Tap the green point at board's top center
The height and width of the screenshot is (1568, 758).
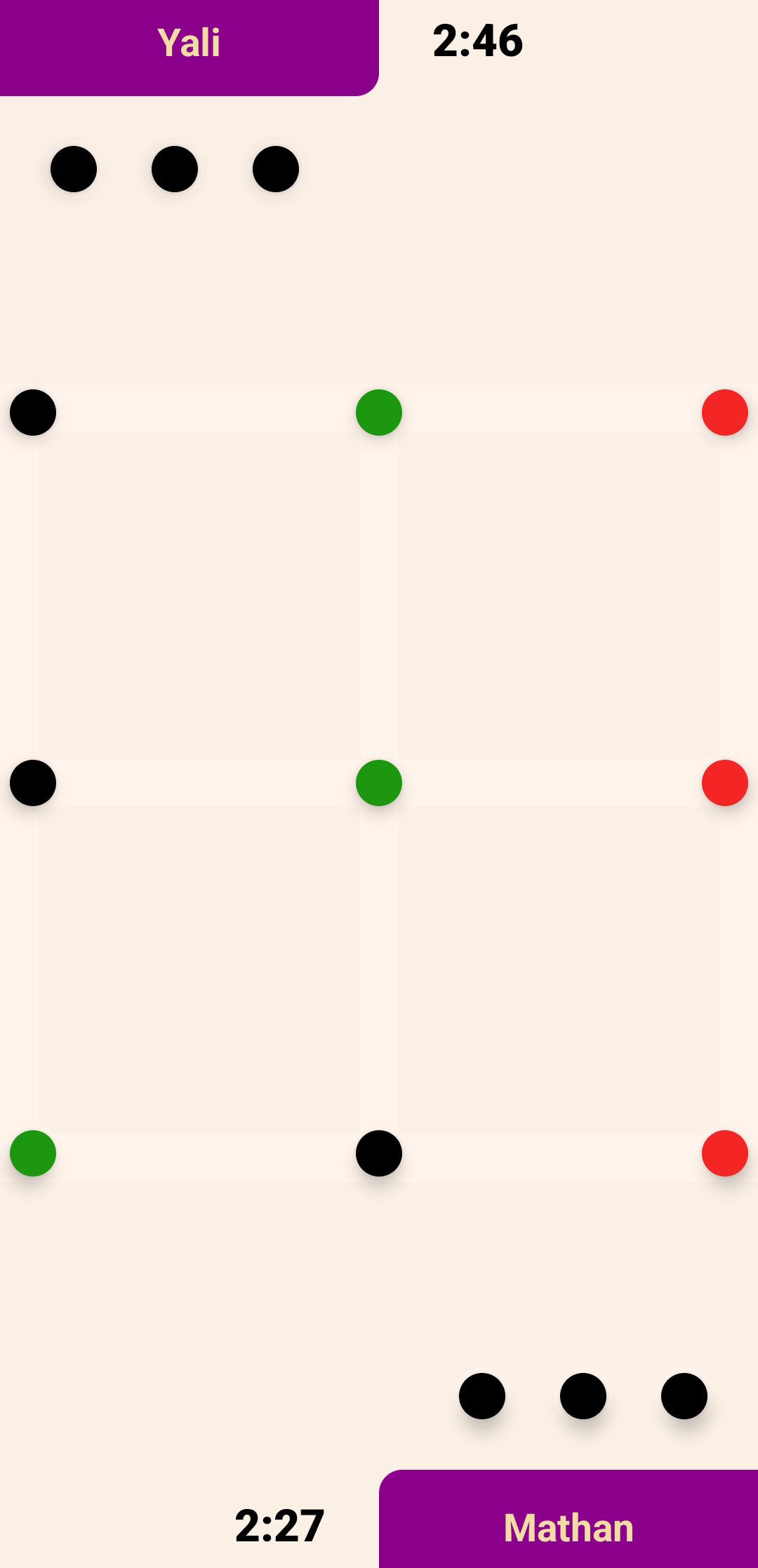379,413
